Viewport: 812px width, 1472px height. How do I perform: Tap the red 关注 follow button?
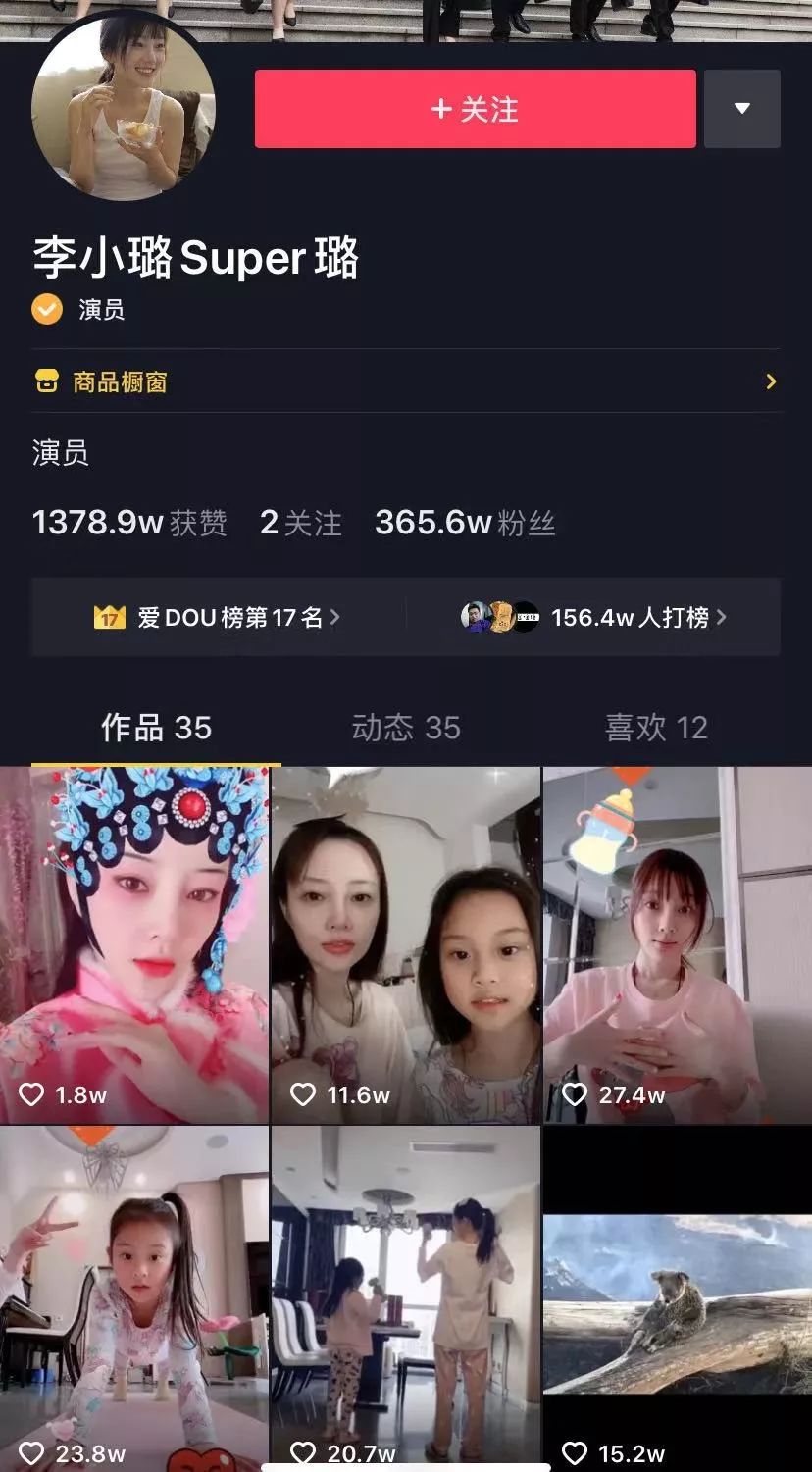pos(475,109)
